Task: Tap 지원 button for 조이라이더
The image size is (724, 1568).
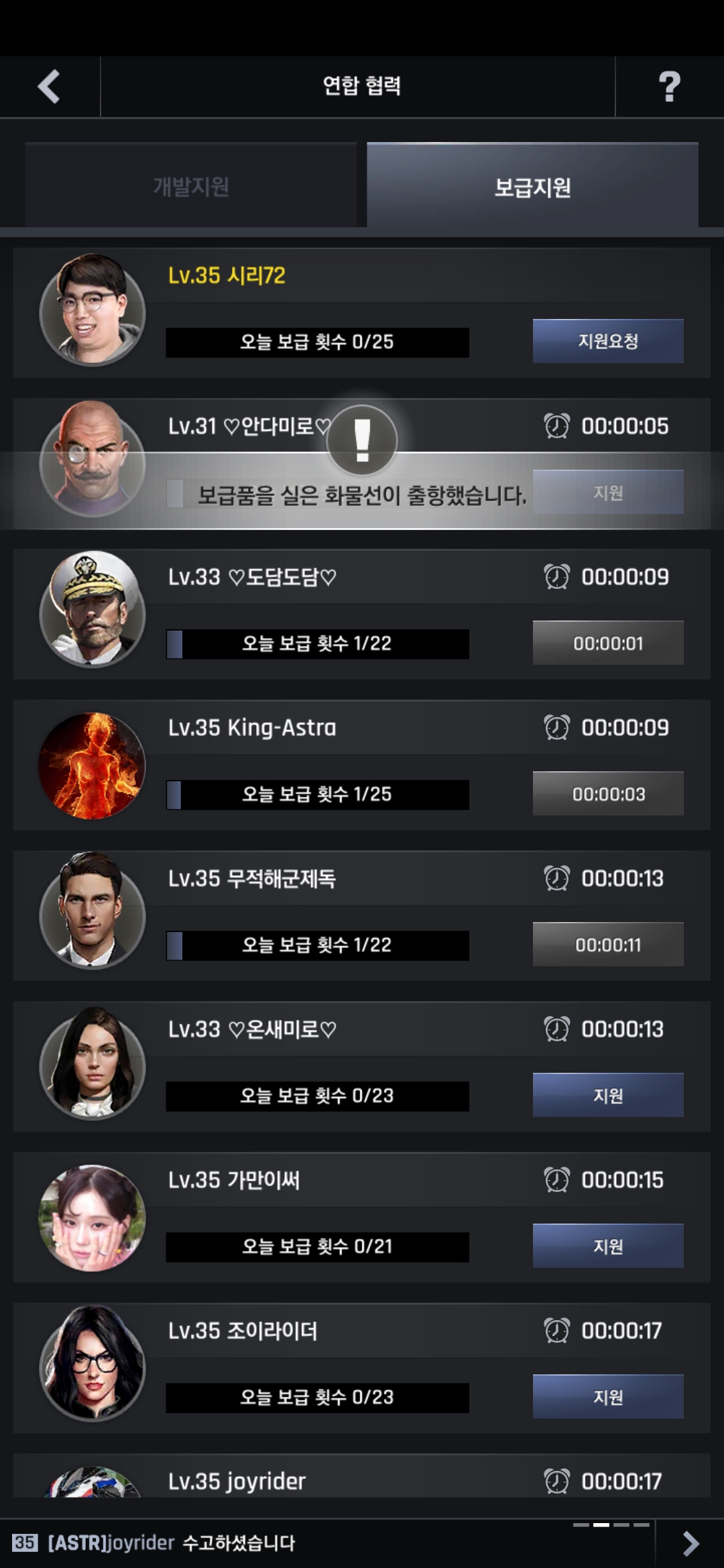Action: pos(607,1396)
